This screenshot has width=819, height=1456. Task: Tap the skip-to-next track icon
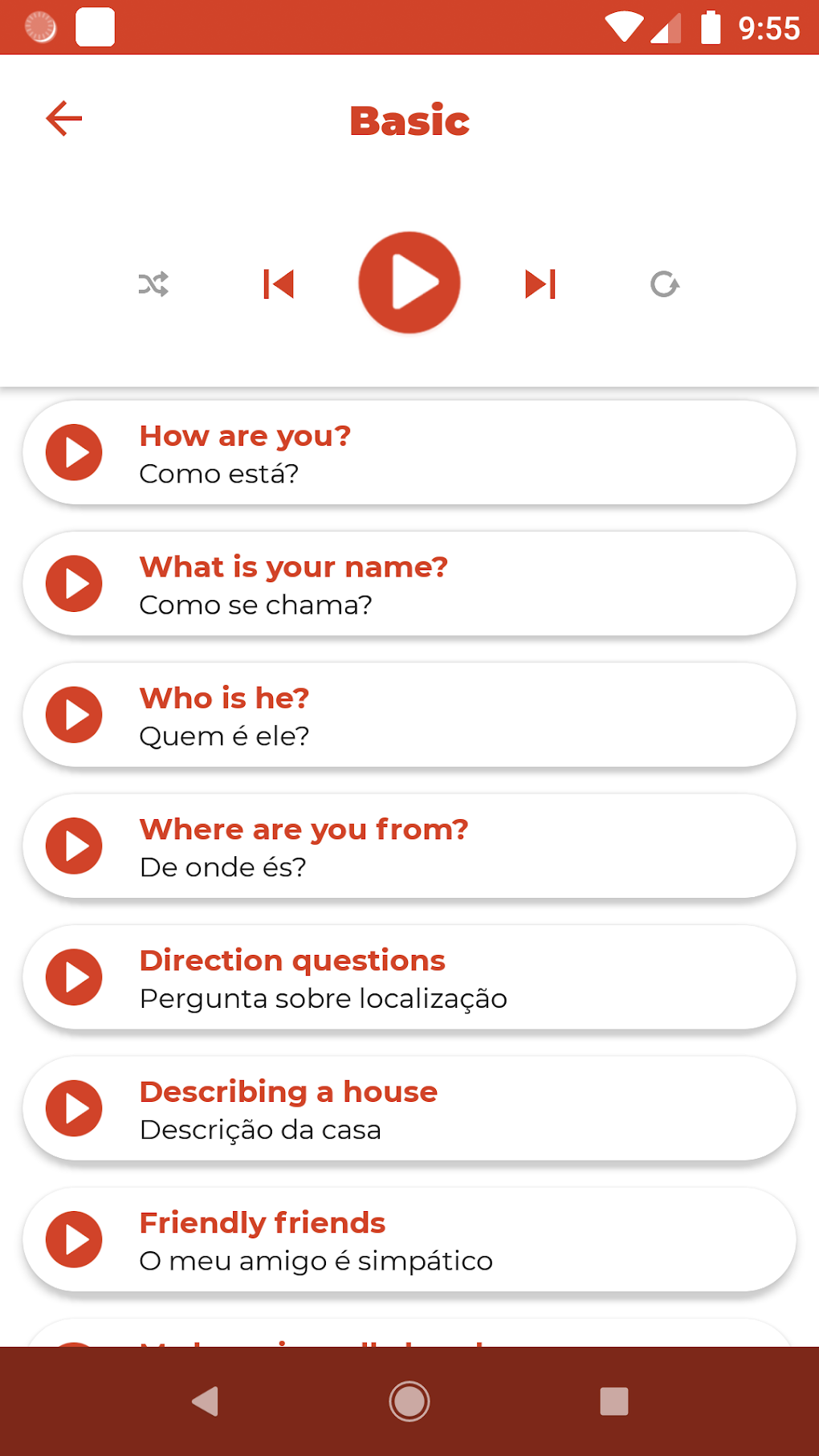(x=540, y=284)
